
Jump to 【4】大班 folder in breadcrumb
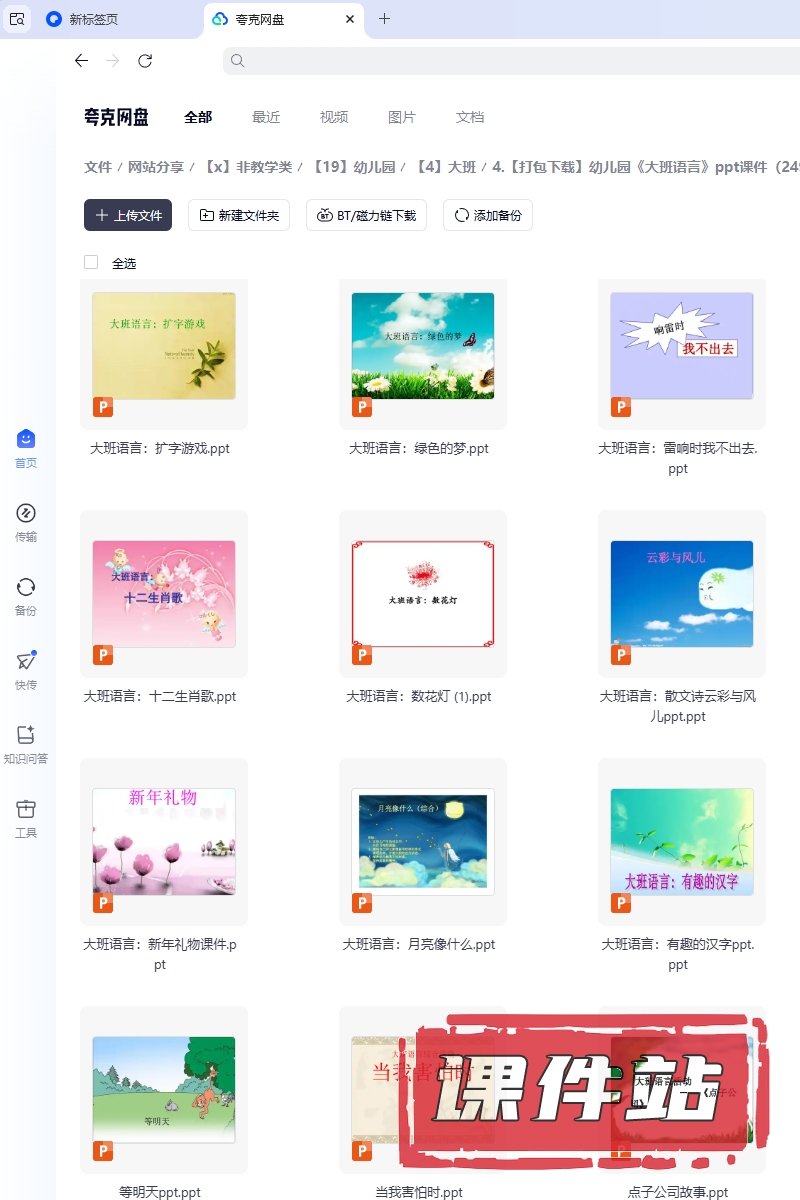tap(445, 167)
